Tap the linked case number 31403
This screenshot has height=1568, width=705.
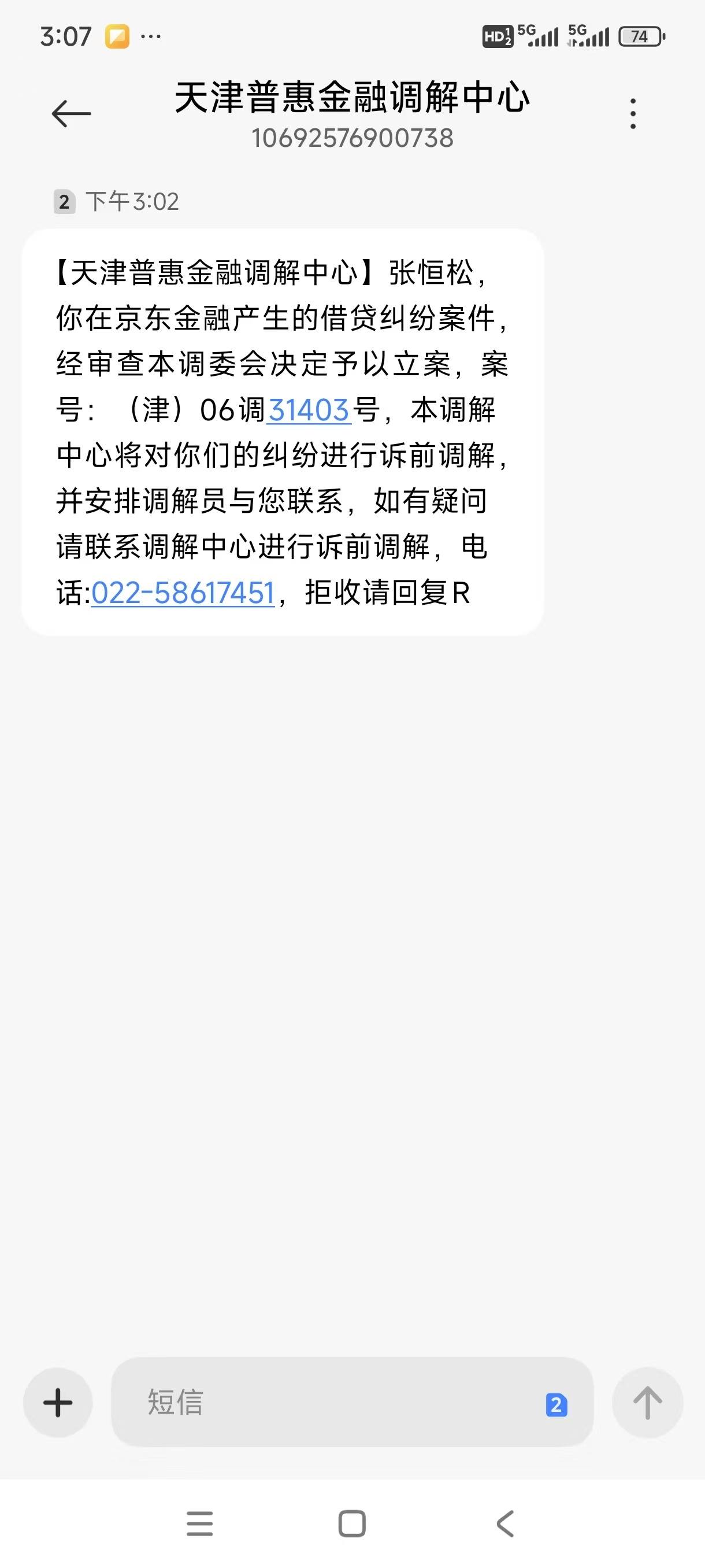[309, 410]
